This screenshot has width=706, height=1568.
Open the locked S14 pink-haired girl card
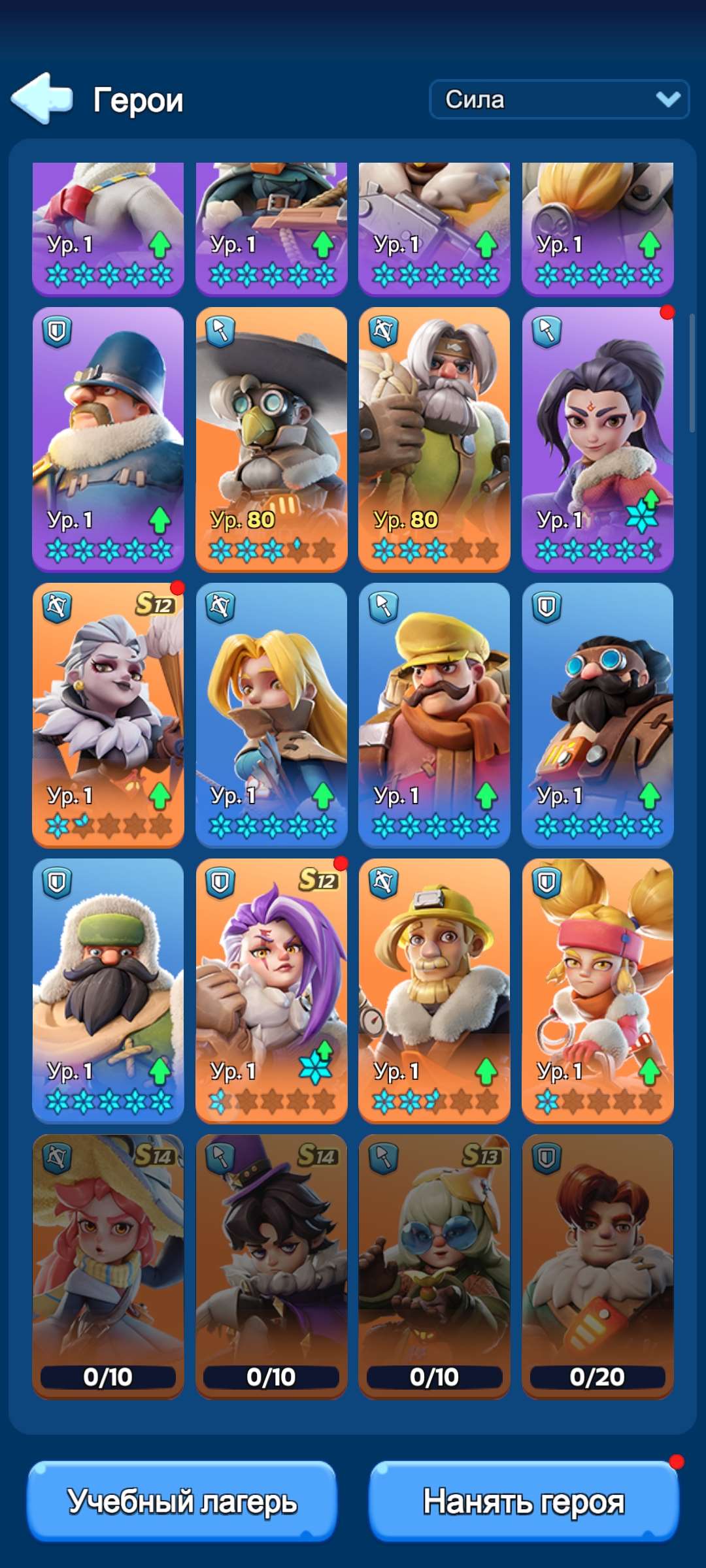tap(108, 1265)
